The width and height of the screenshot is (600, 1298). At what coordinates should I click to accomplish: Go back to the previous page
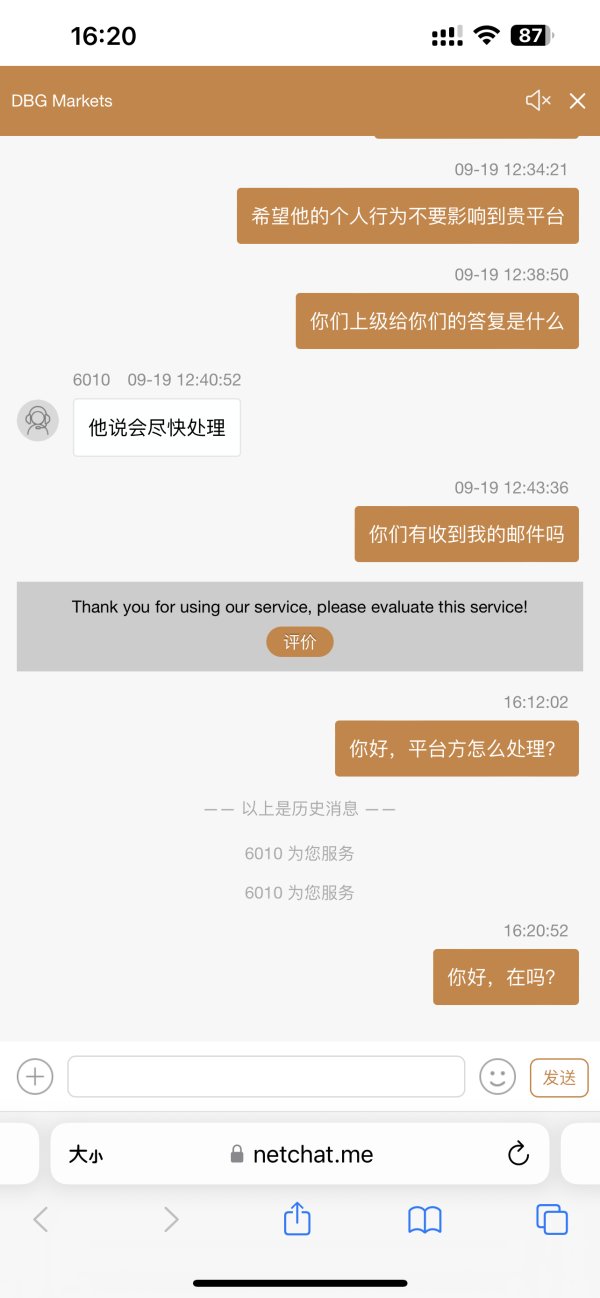40,1219
